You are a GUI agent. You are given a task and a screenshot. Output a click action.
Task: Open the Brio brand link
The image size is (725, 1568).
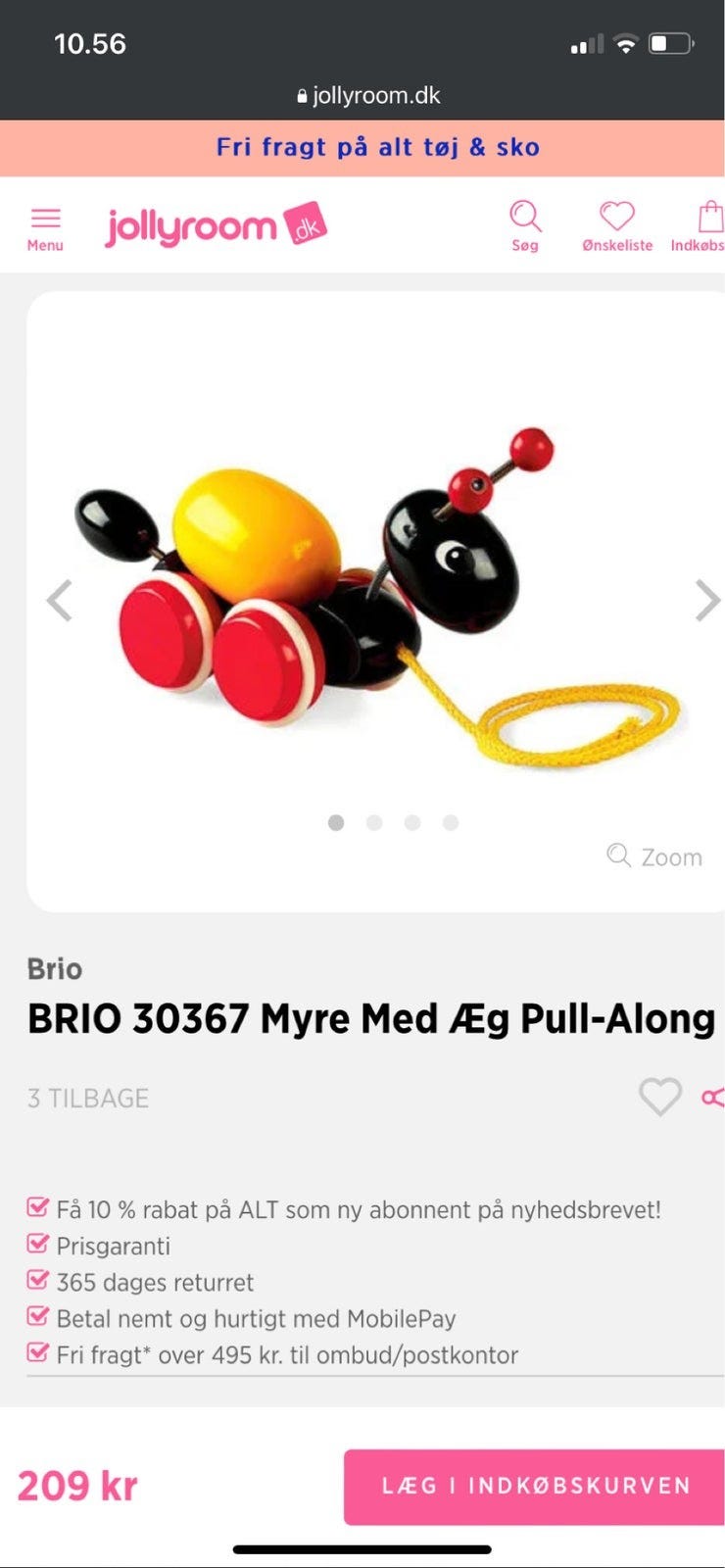coord(54,969)
